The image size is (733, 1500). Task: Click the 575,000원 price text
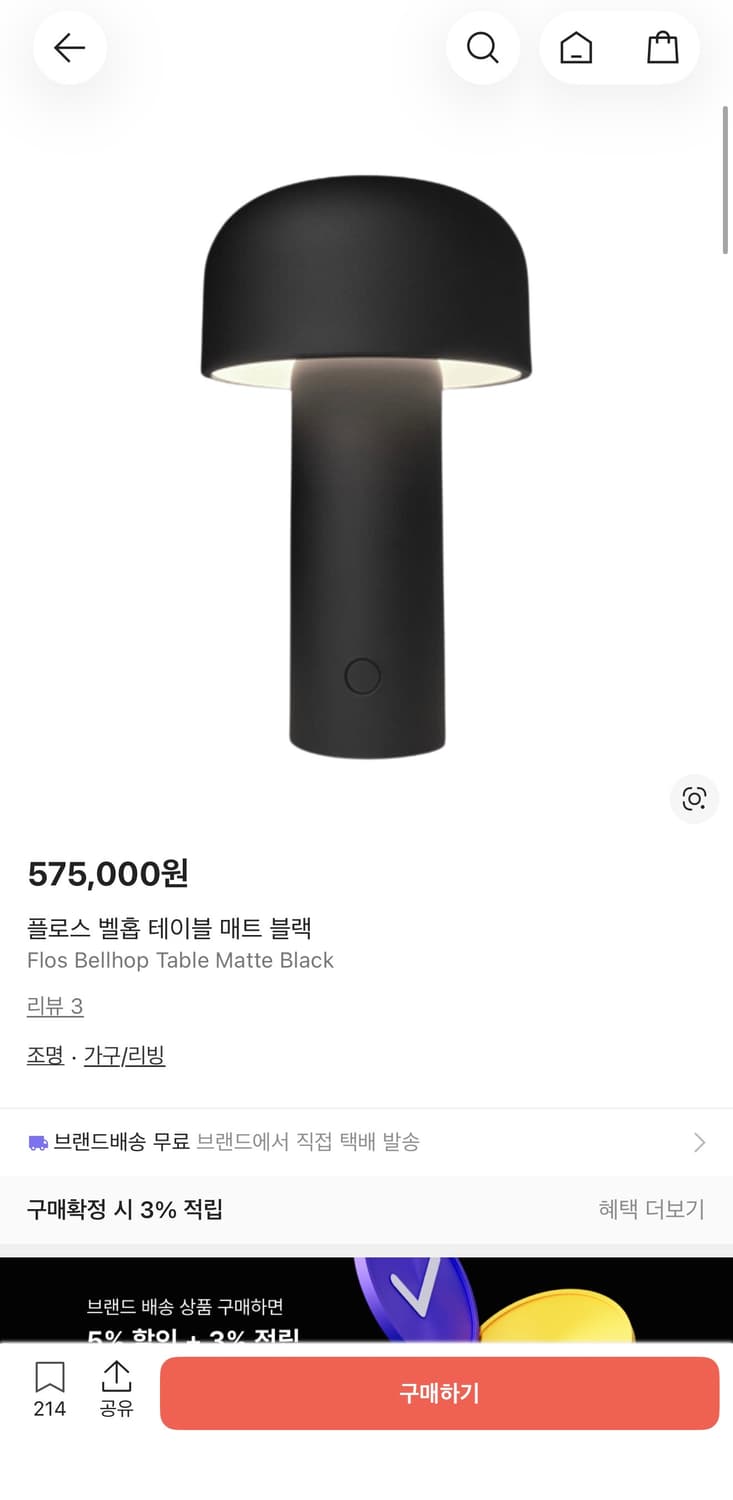(106, 875)
